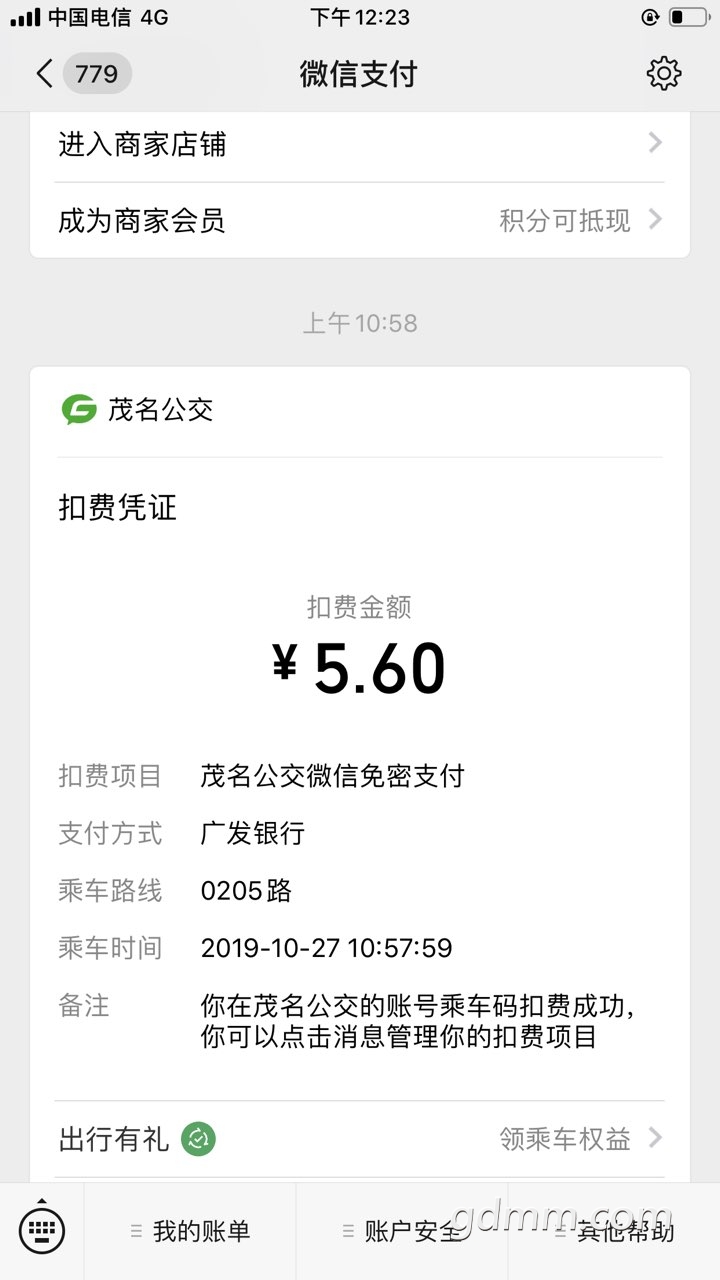Switch to keyboard input mode
720x1280 pixels.
tap(41, 1230)
